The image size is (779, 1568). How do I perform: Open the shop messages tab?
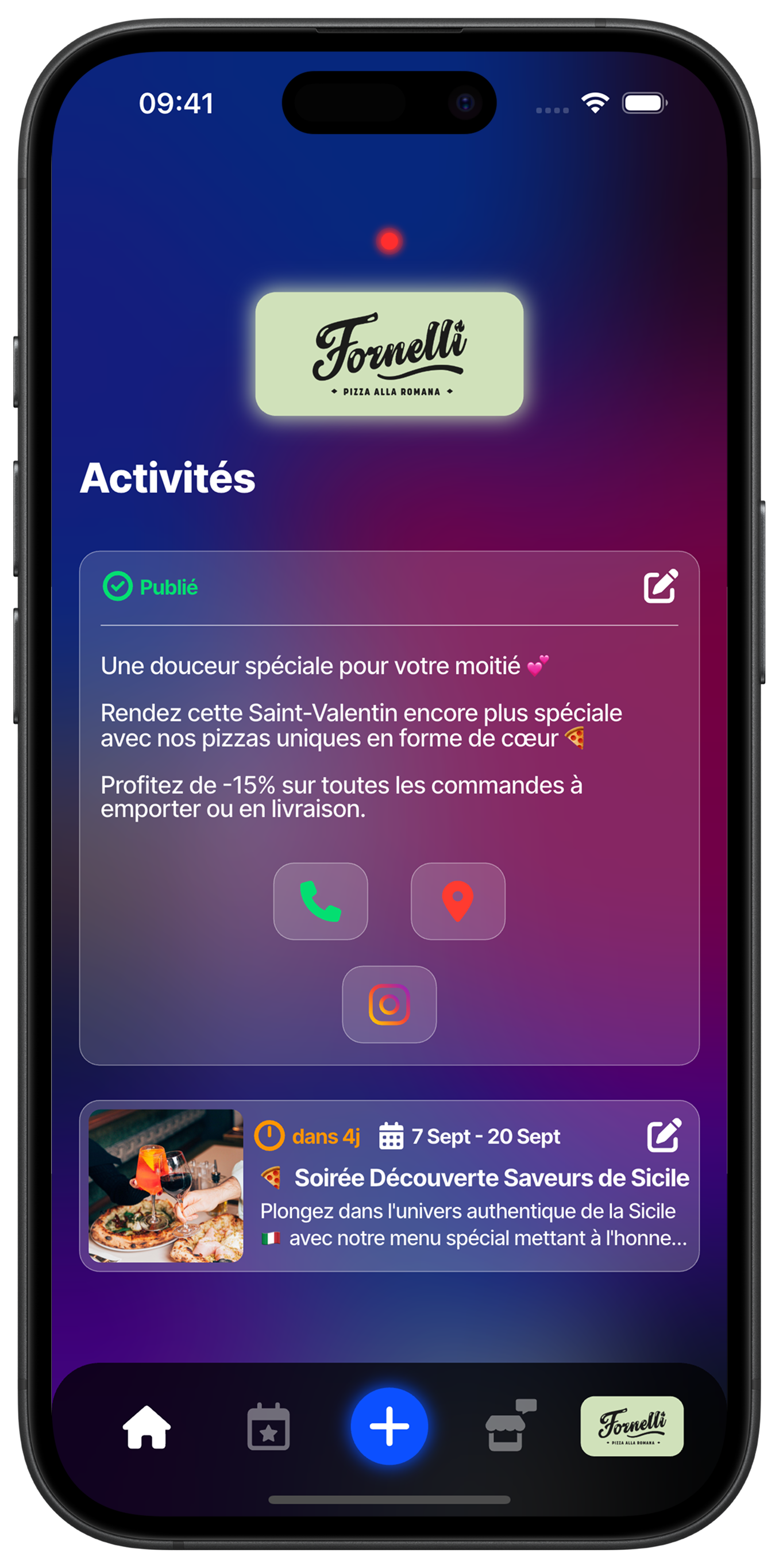coord(509,1426)
